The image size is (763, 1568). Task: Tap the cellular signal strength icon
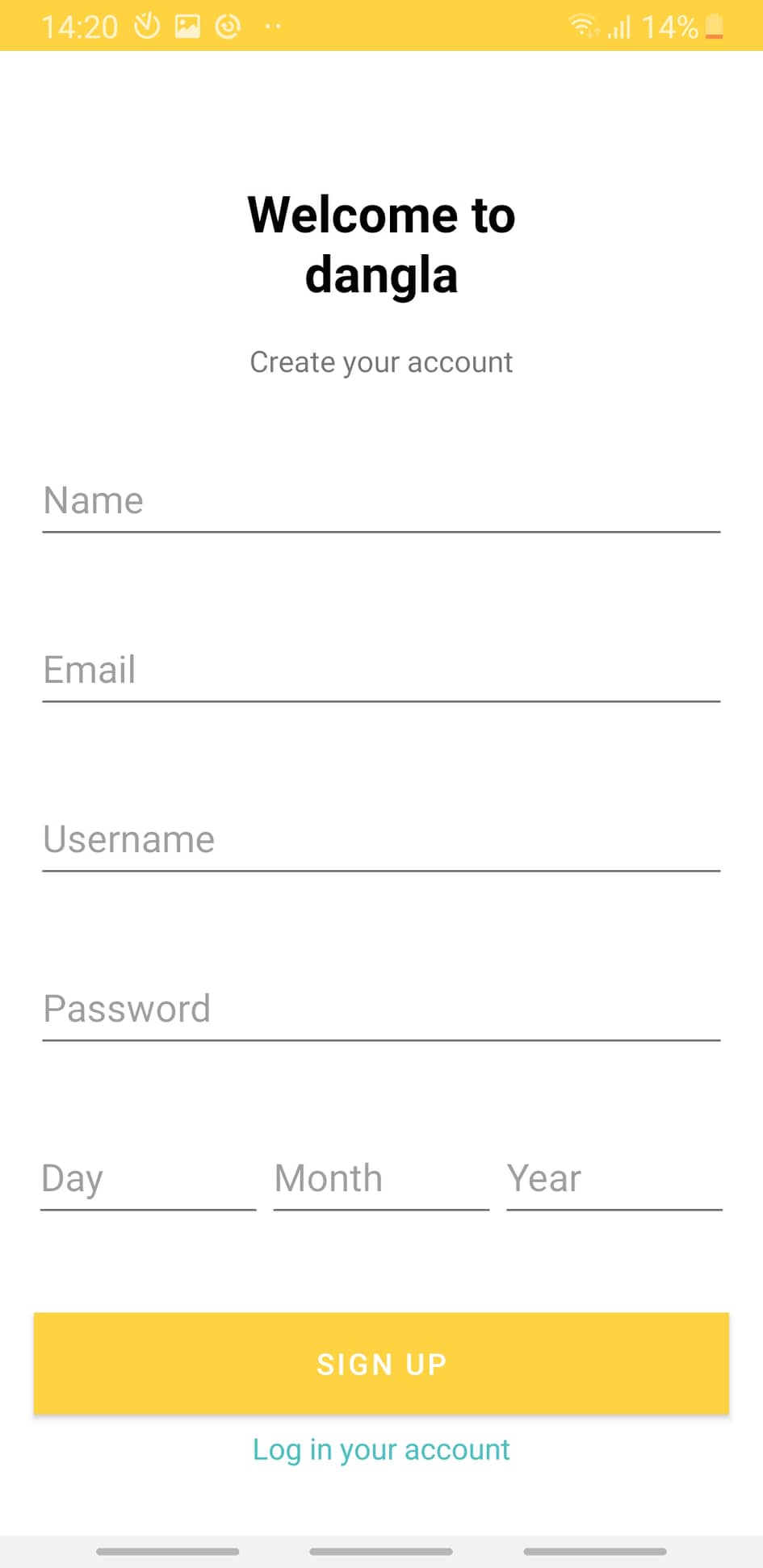pyautogui.click(x=619, y=26)
